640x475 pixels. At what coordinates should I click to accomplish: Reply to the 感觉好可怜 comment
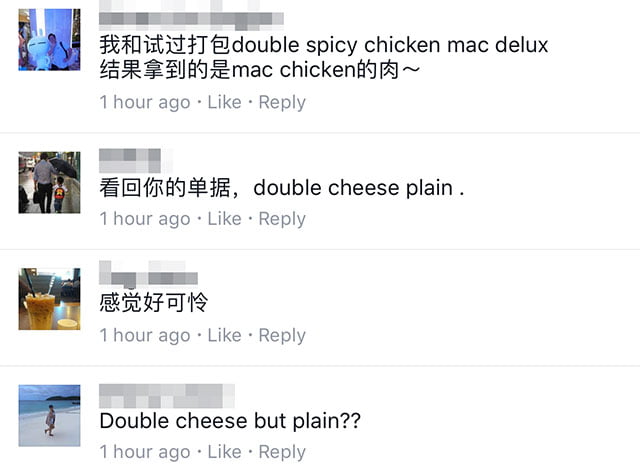click(x=282, y=335)
